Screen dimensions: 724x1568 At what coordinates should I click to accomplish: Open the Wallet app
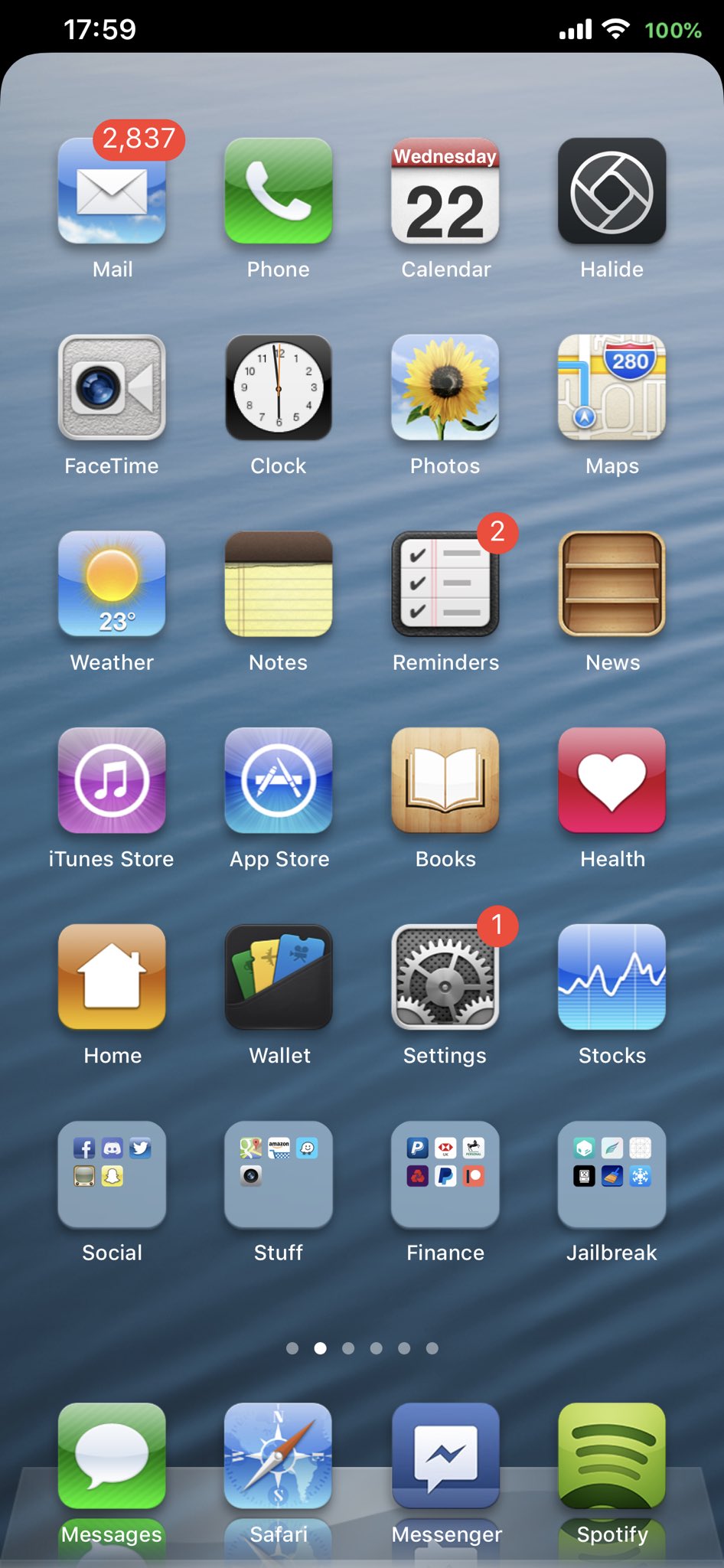point(279,977)
